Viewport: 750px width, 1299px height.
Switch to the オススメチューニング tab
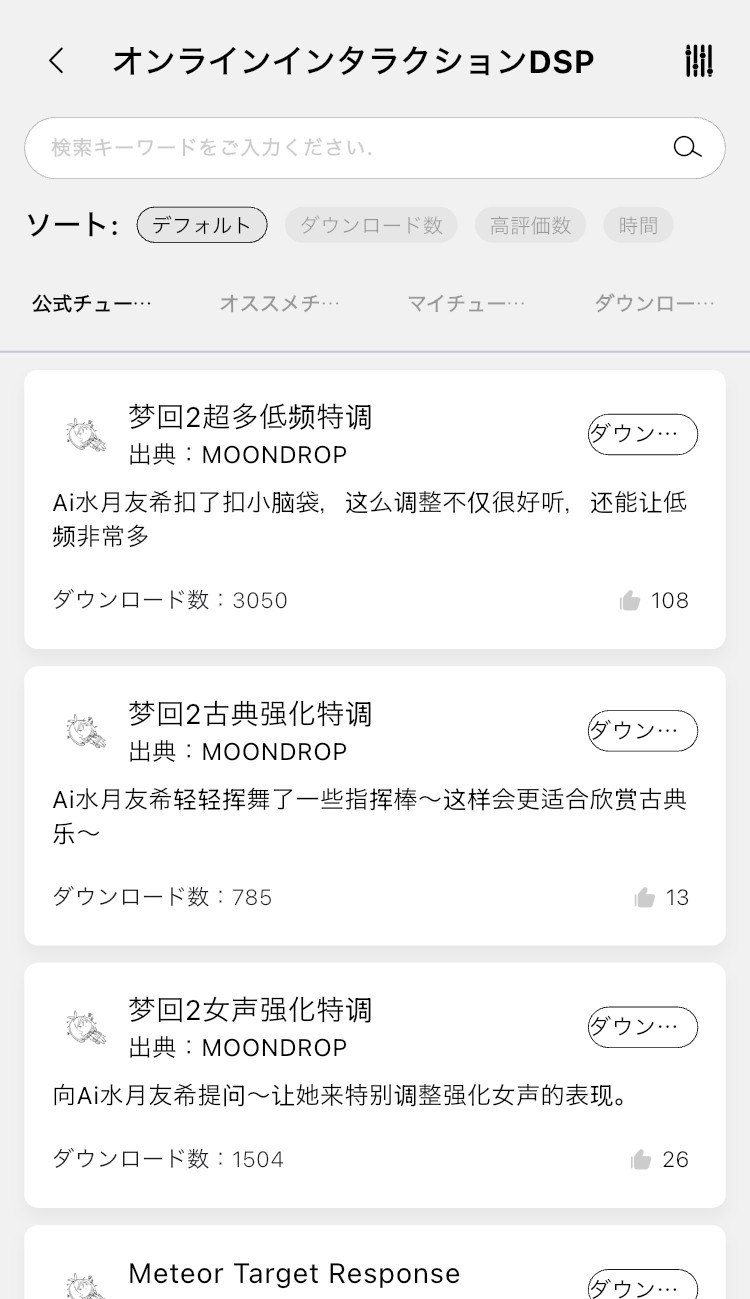(280, 303)
